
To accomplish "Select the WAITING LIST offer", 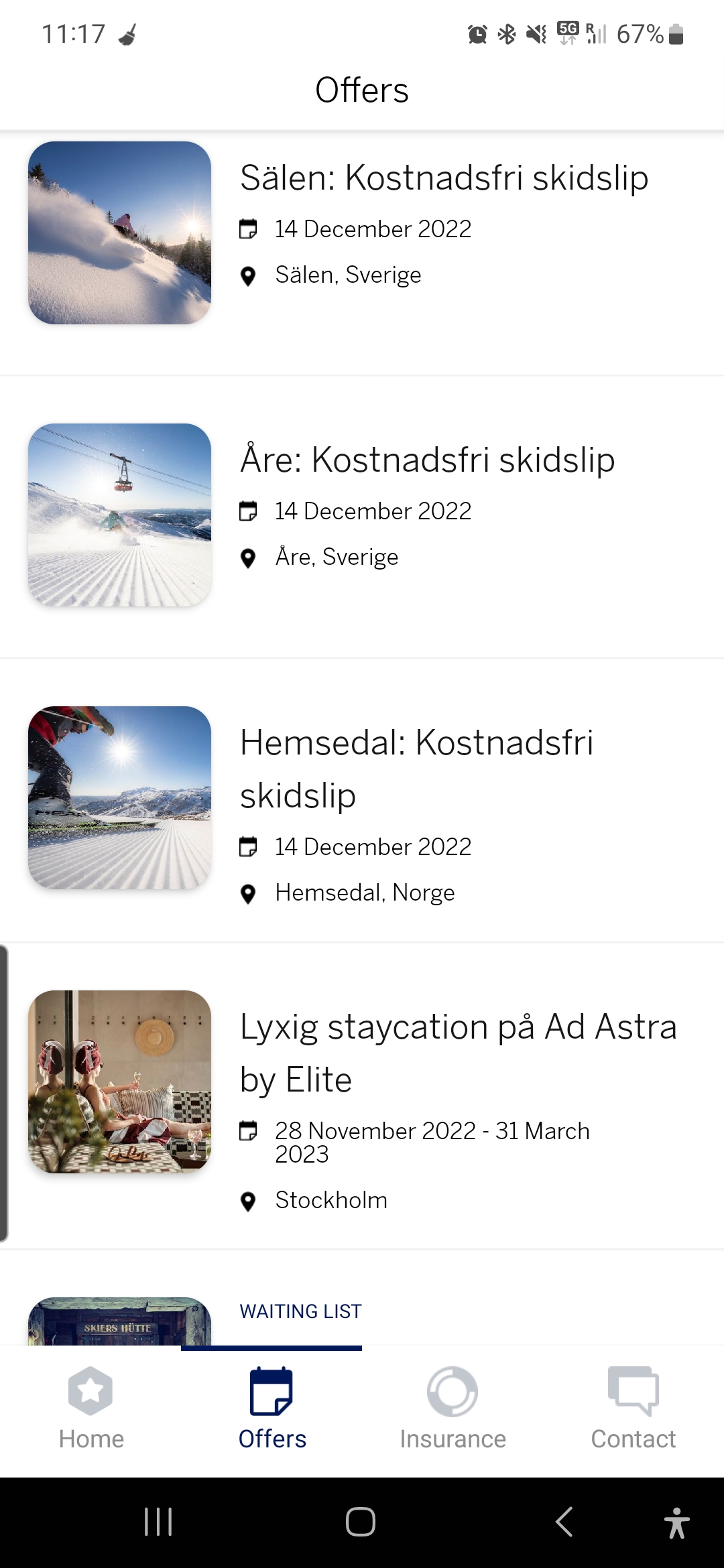I will [x=300, y=1310].
